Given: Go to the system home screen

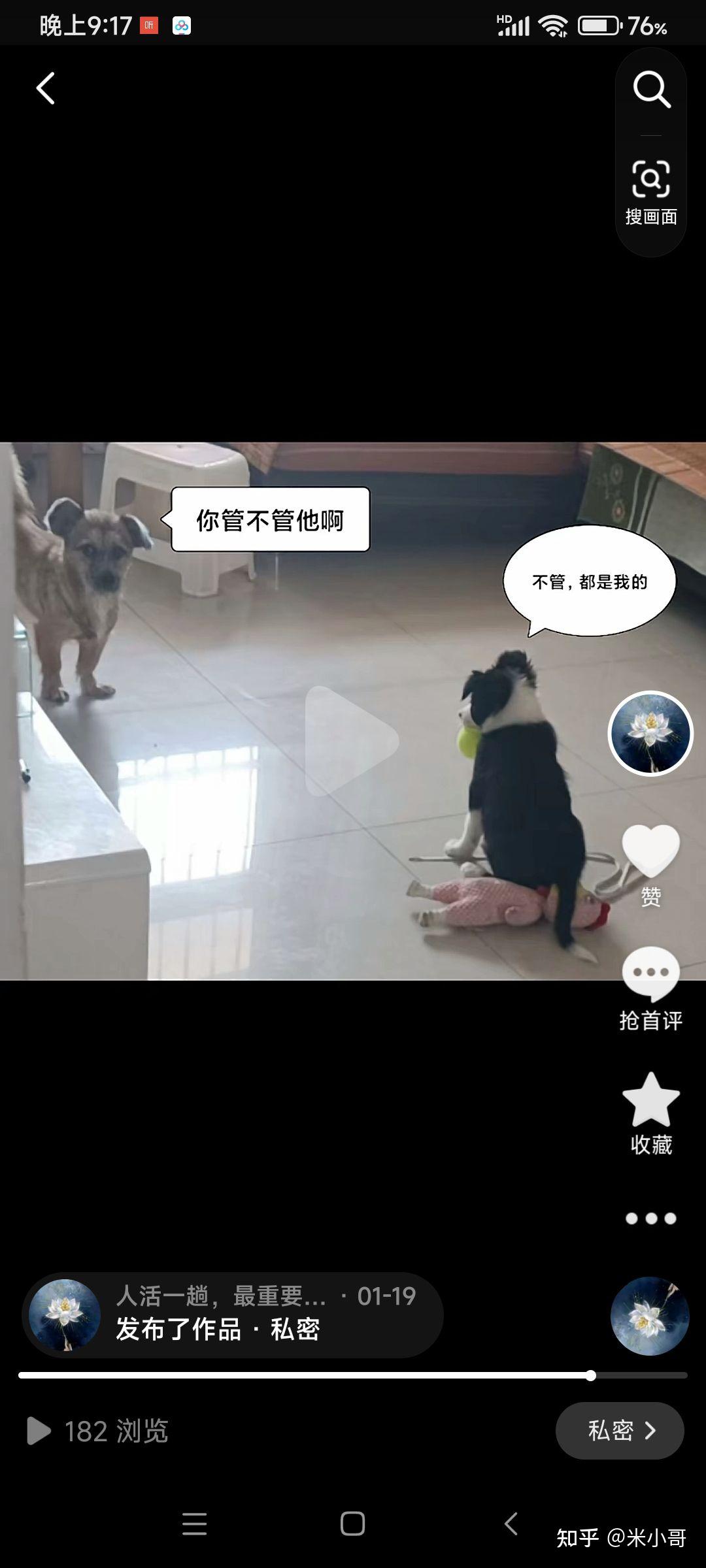Looking at the screenshot, I should click(x=352, y=1524).
